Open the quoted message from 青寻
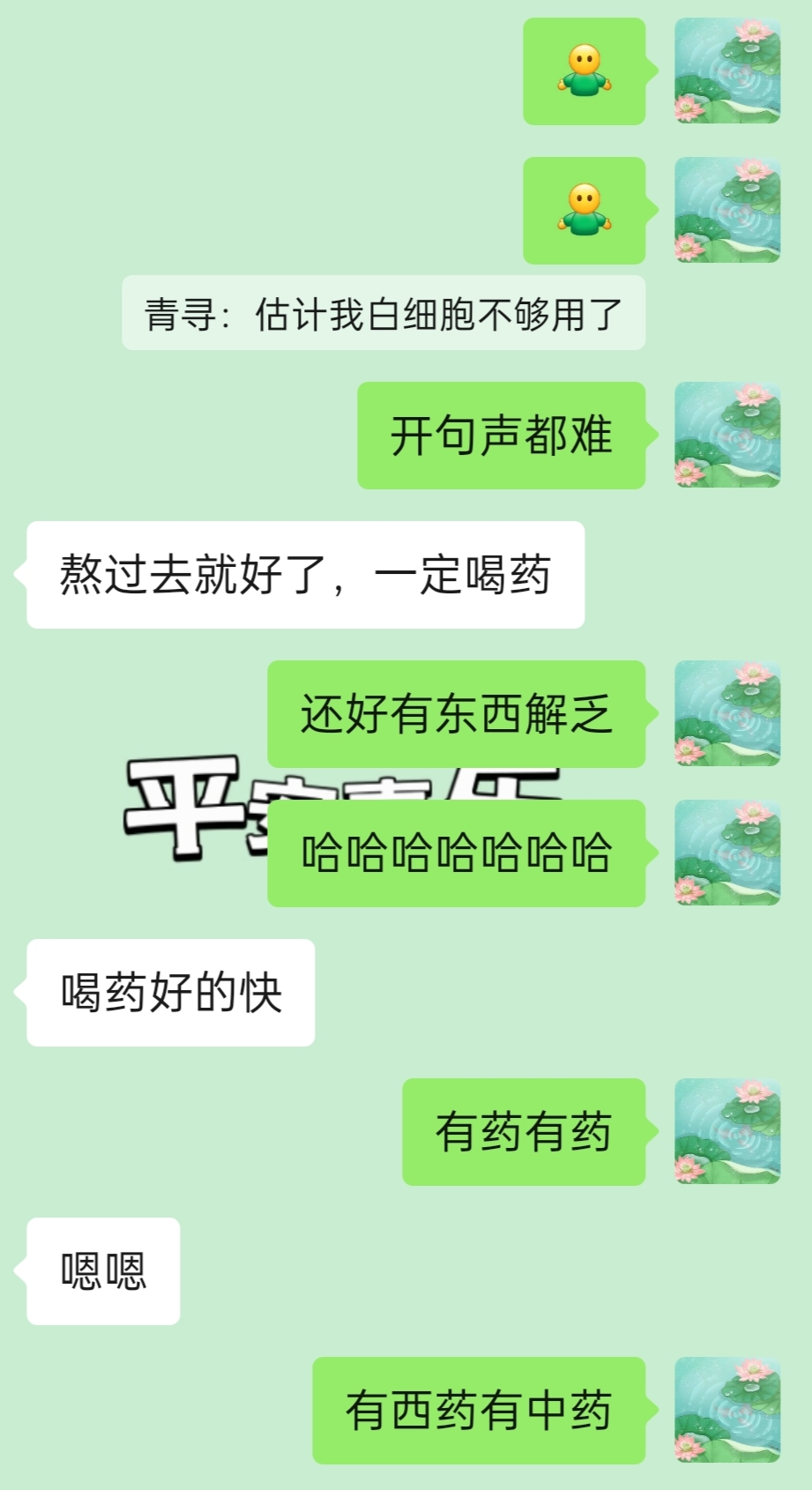This screenshot has height=1490, width=812. click(384, 314)
